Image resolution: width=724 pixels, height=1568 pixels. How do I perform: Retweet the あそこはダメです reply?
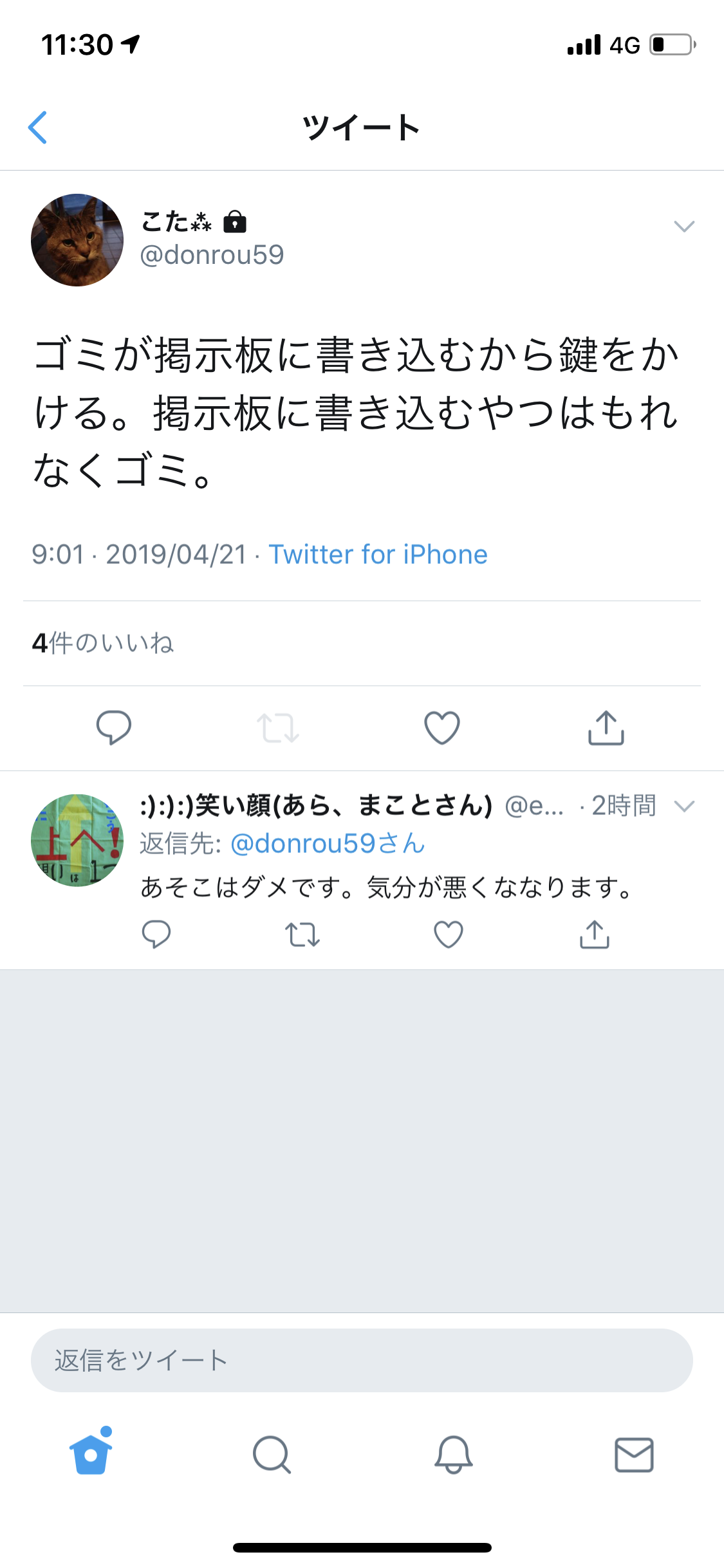tap(302, 935)
